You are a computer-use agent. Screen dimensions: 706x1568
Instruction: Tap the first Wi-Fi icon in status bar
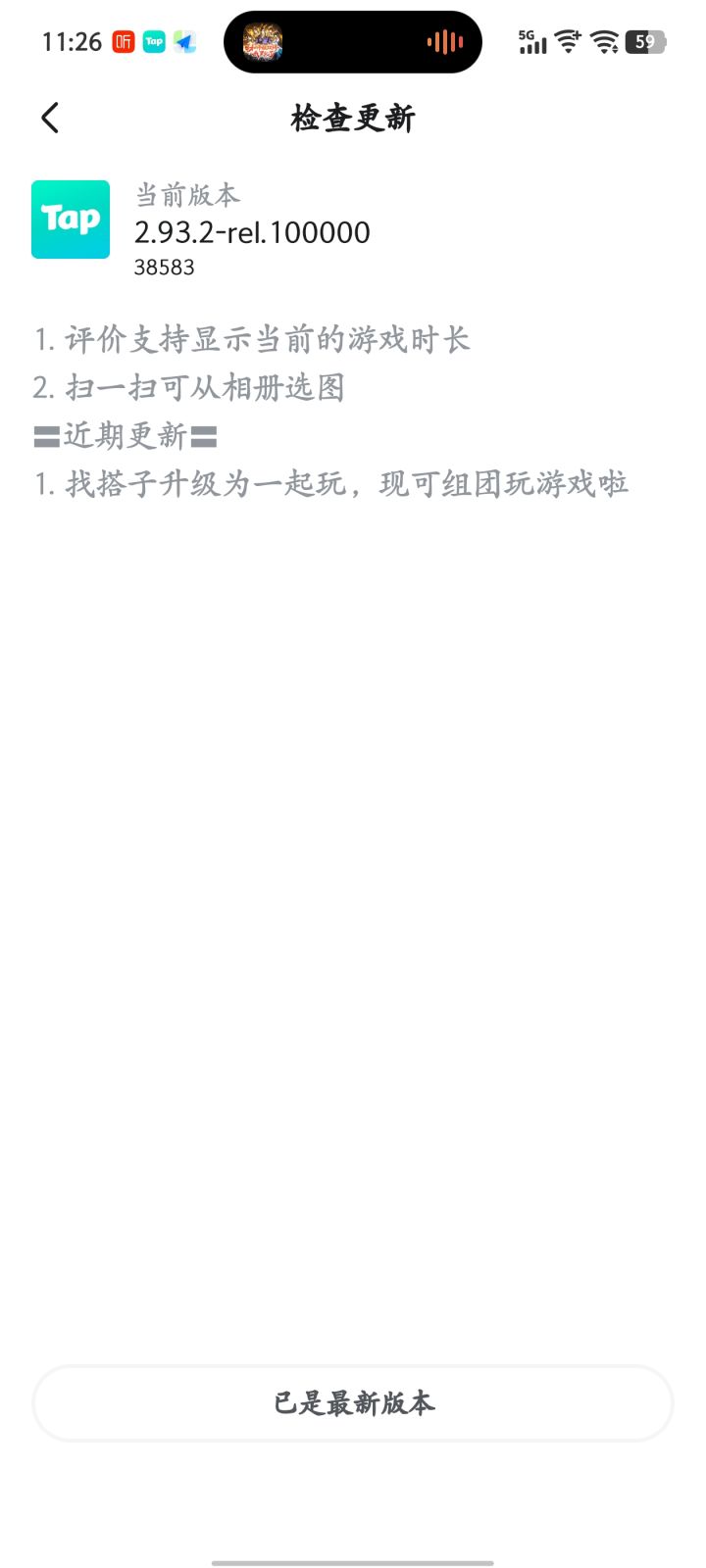[567, 41]
